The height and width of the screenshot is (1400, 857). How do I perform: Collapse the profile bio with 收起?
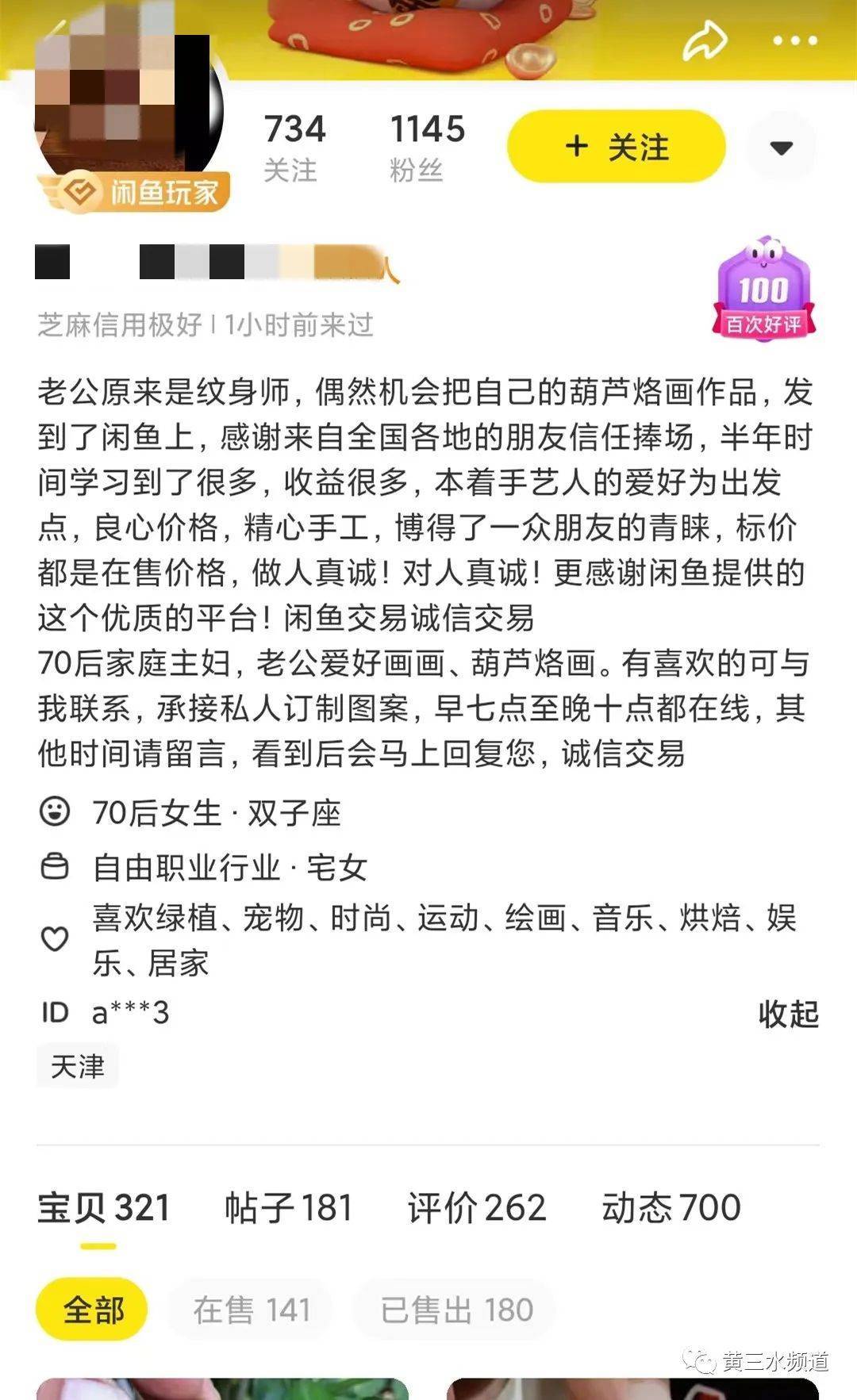coord(788,1014)
